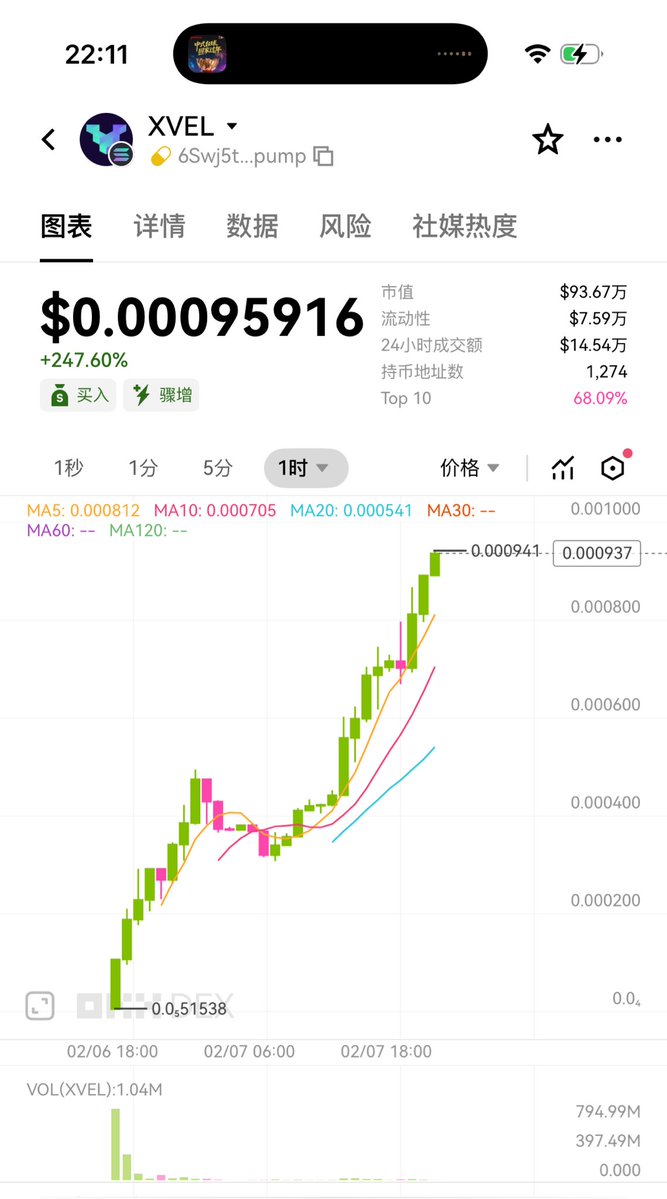The height and width of the screenshot is (1199, 667).
Task: Expand the 1时 interval dropdown
Action: 305,468
